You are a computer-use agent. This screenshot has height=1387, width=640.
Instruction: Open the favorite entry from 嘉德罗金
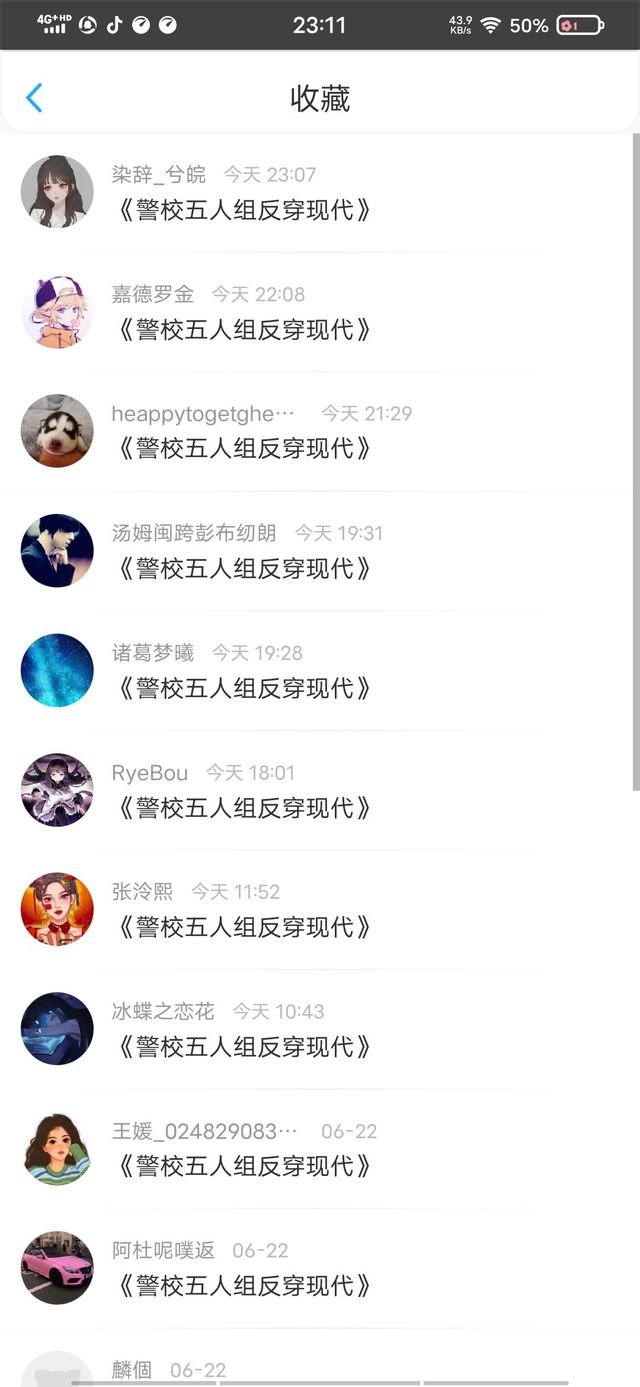[318, 312]
